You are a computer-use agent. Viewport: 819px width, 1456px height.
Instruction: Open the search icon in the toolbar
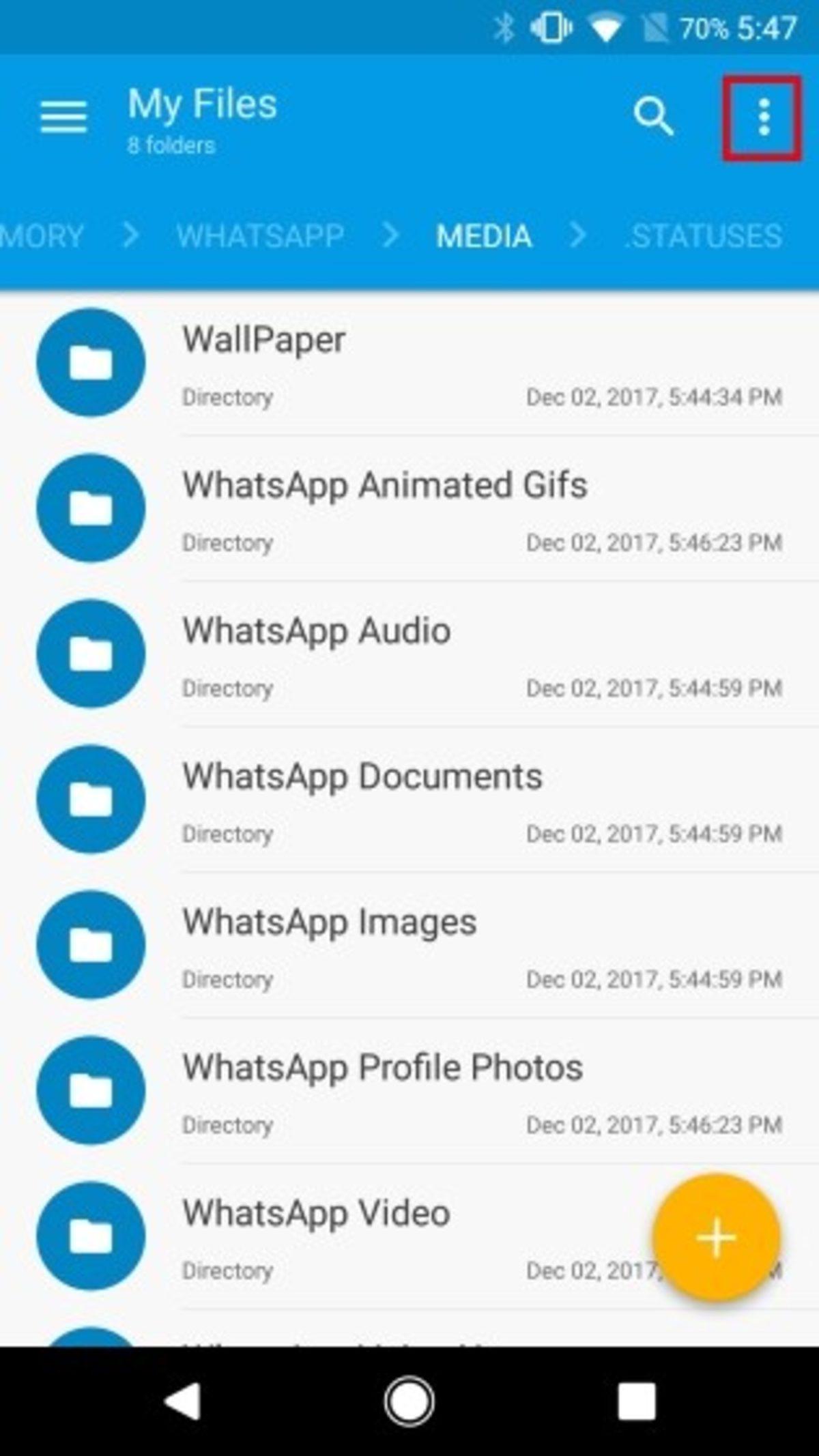tap(655, 117)
